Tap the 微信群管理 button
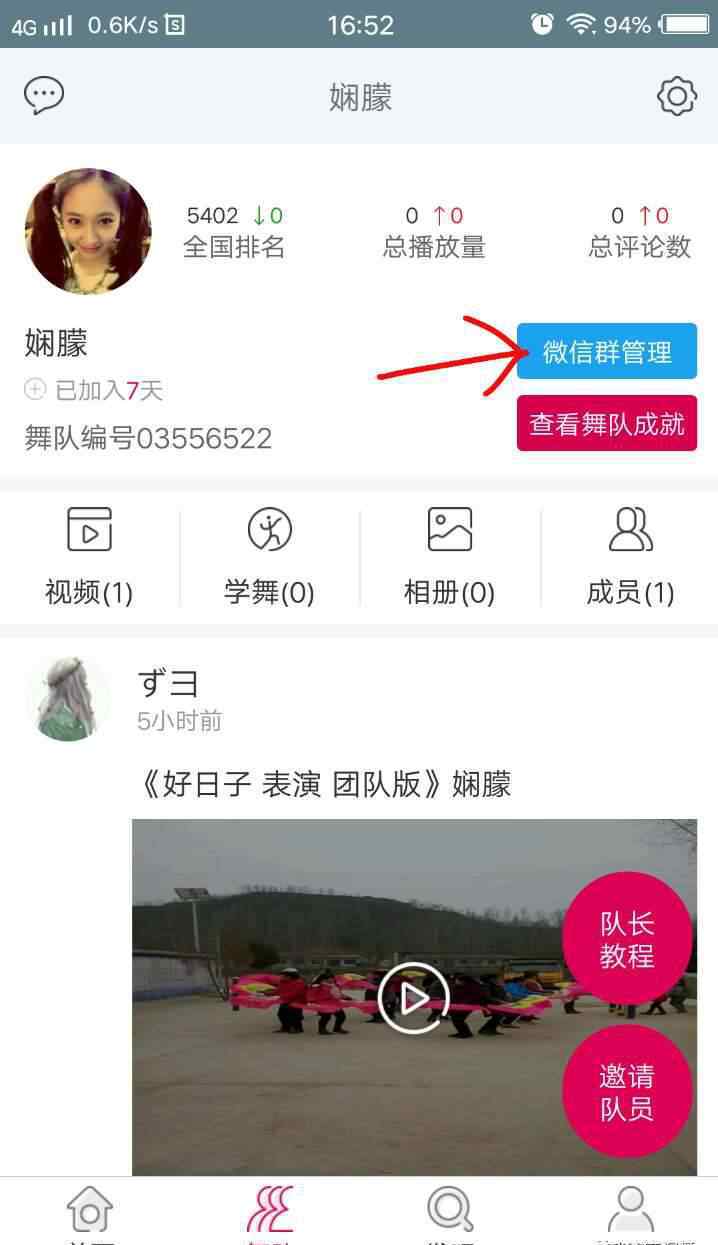Screen dimensions: 718x1245 607,352
